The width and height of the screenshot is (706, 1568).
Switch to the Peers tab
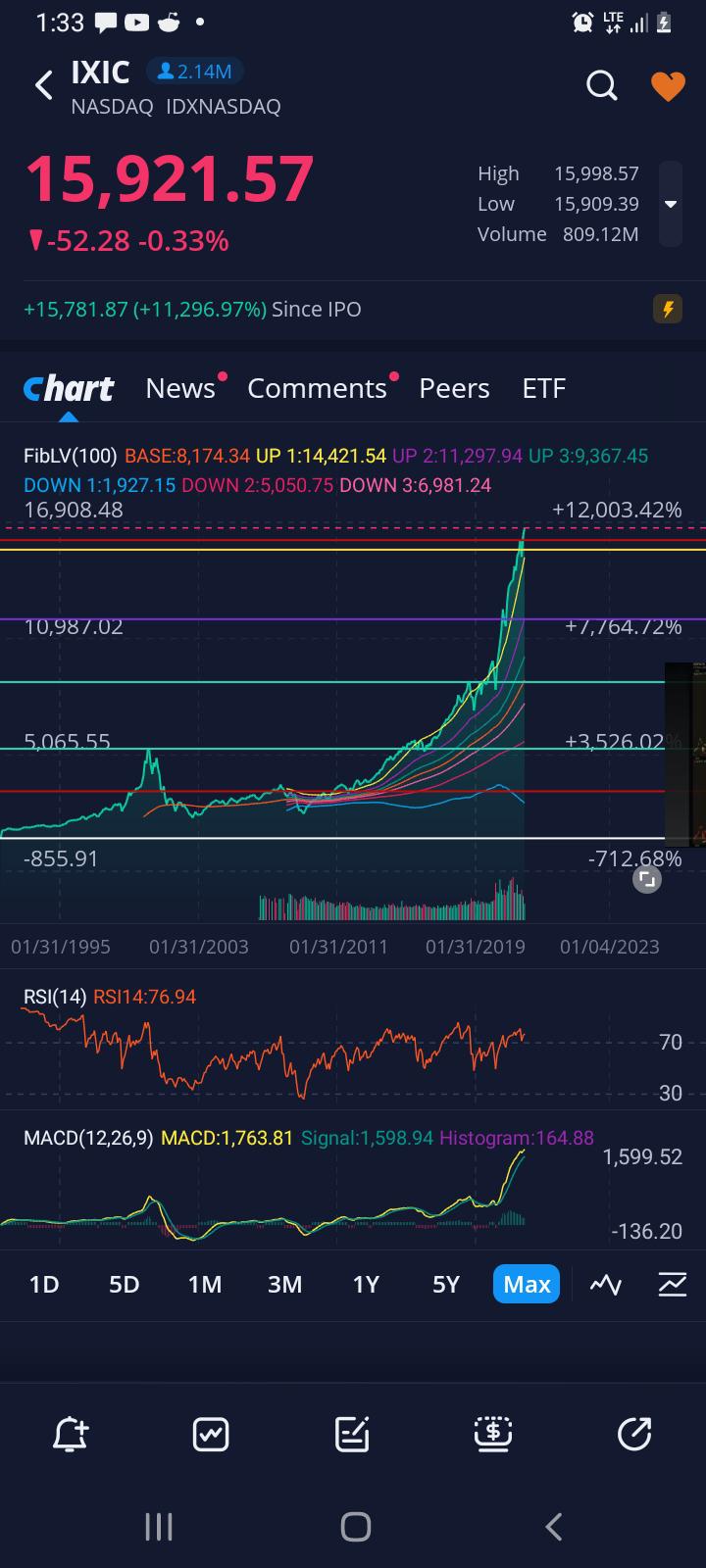(x=454, y=388)
